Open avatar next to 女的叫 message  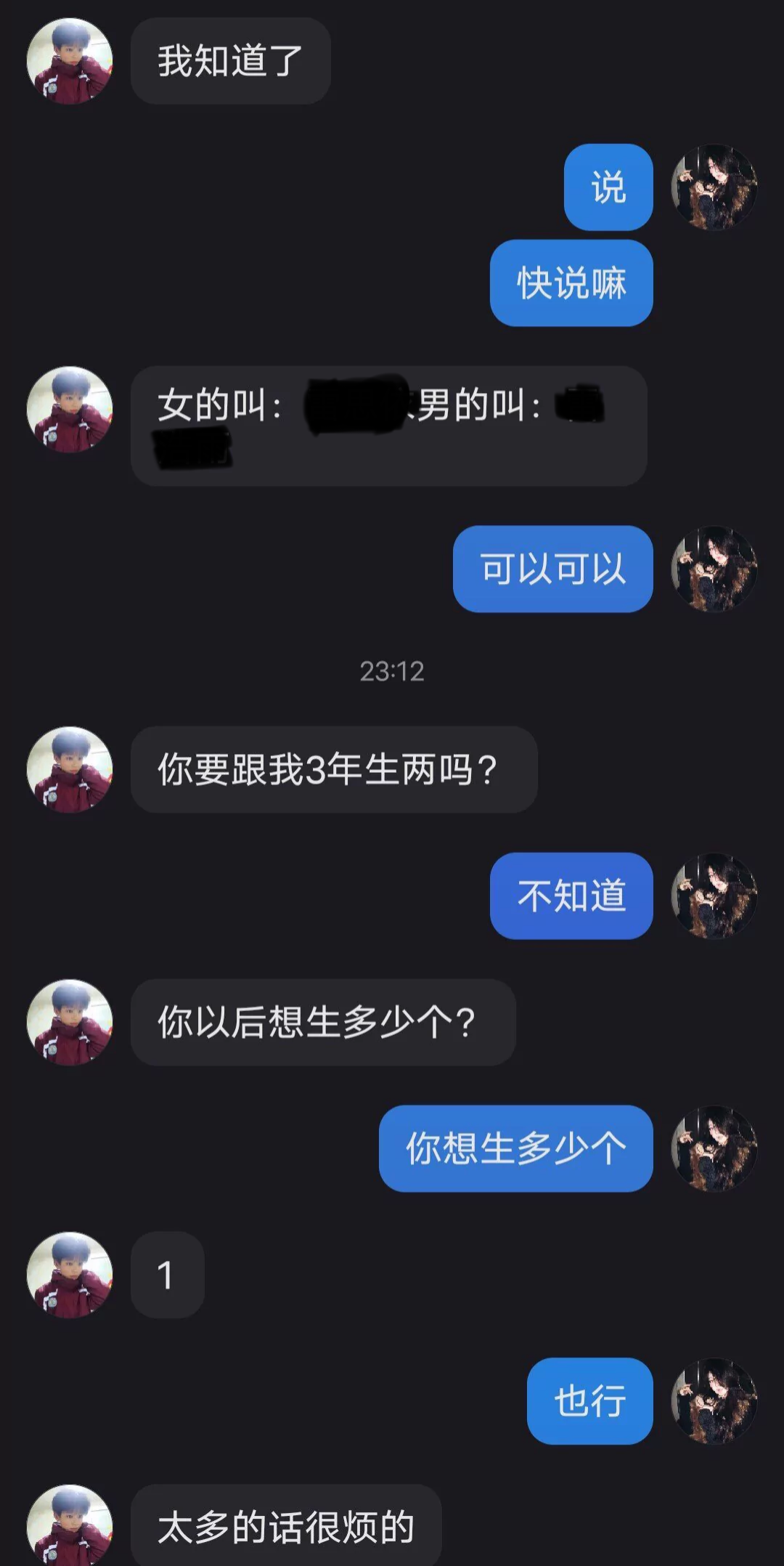[70, 410]
